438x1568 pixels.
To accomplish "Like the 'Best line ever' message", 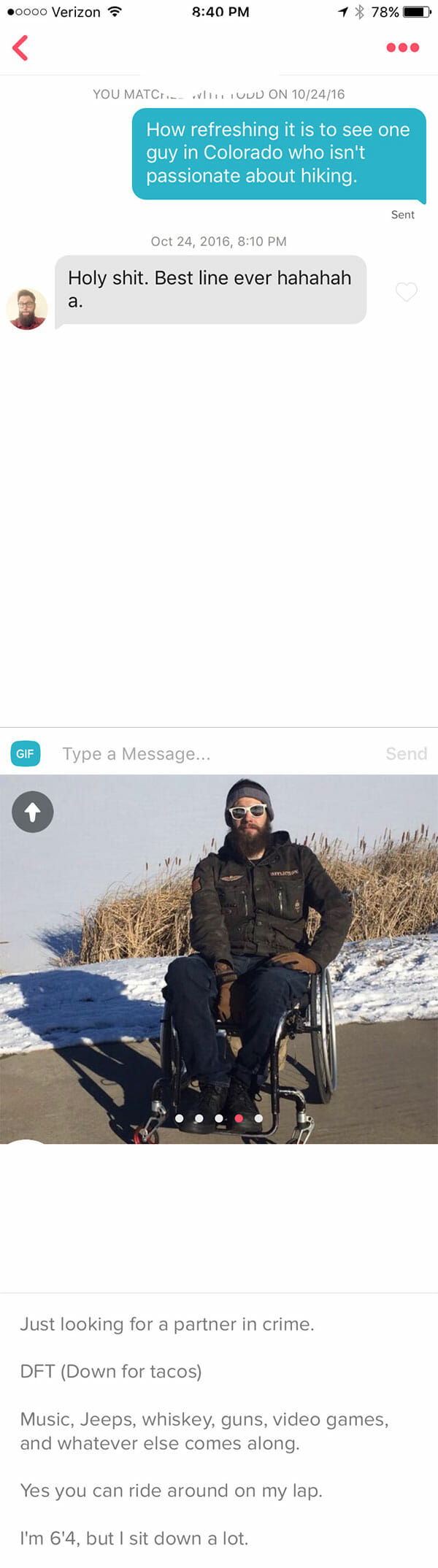I will (x=406, y=292).
